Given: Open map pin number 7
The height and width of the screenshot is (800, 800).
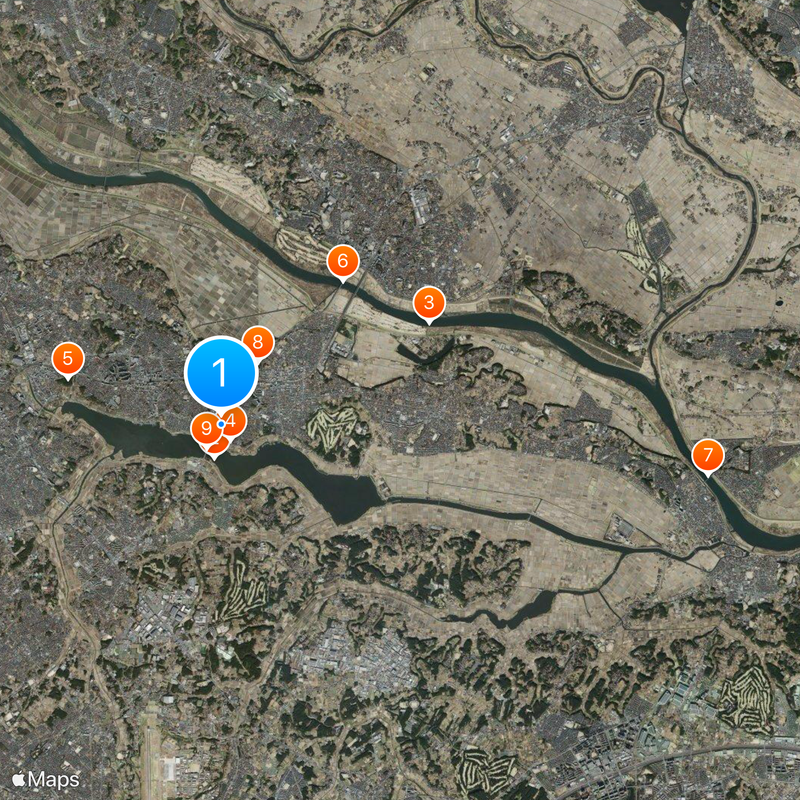Looking at the screenshot, I should click(707, 456).
